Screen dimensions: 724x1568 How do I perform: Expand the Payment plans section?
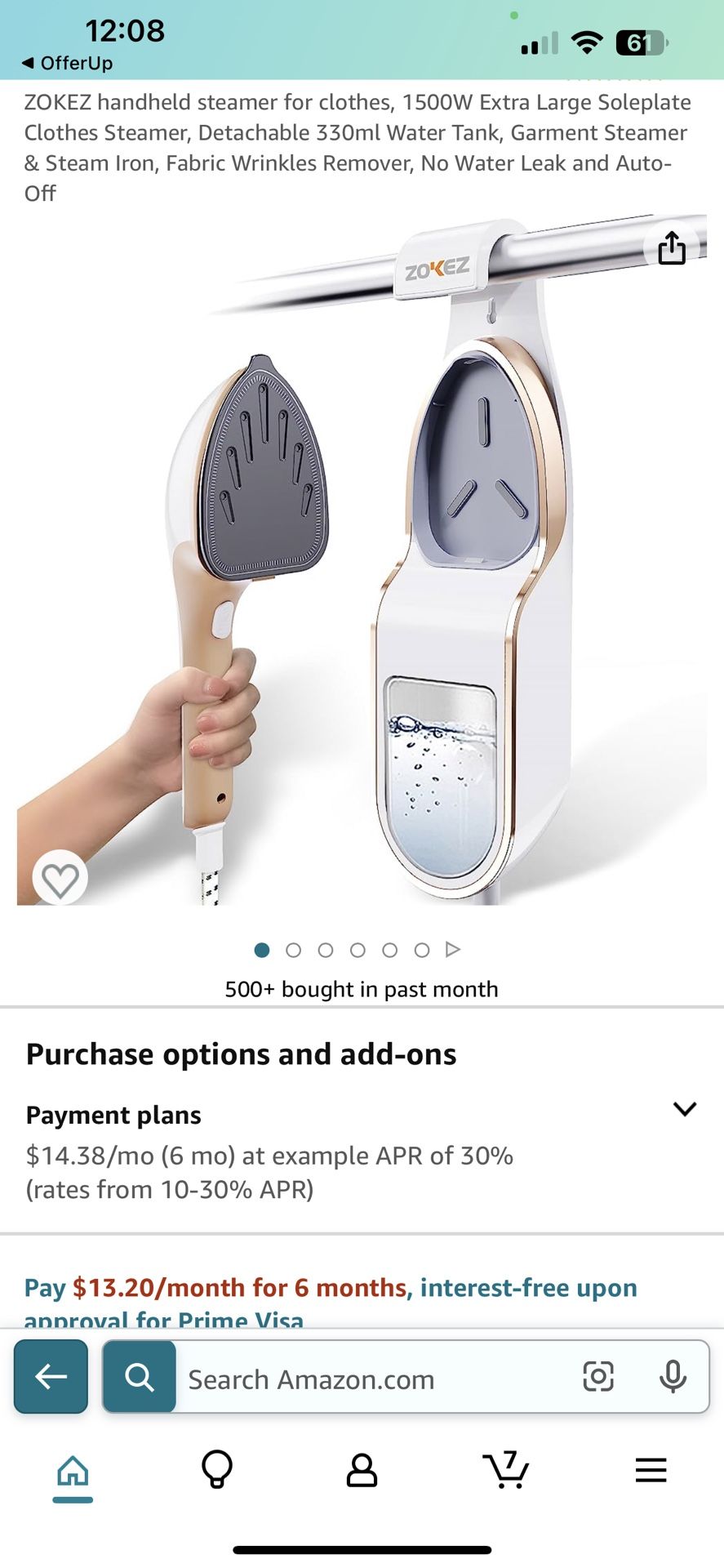click(684, 1109)
